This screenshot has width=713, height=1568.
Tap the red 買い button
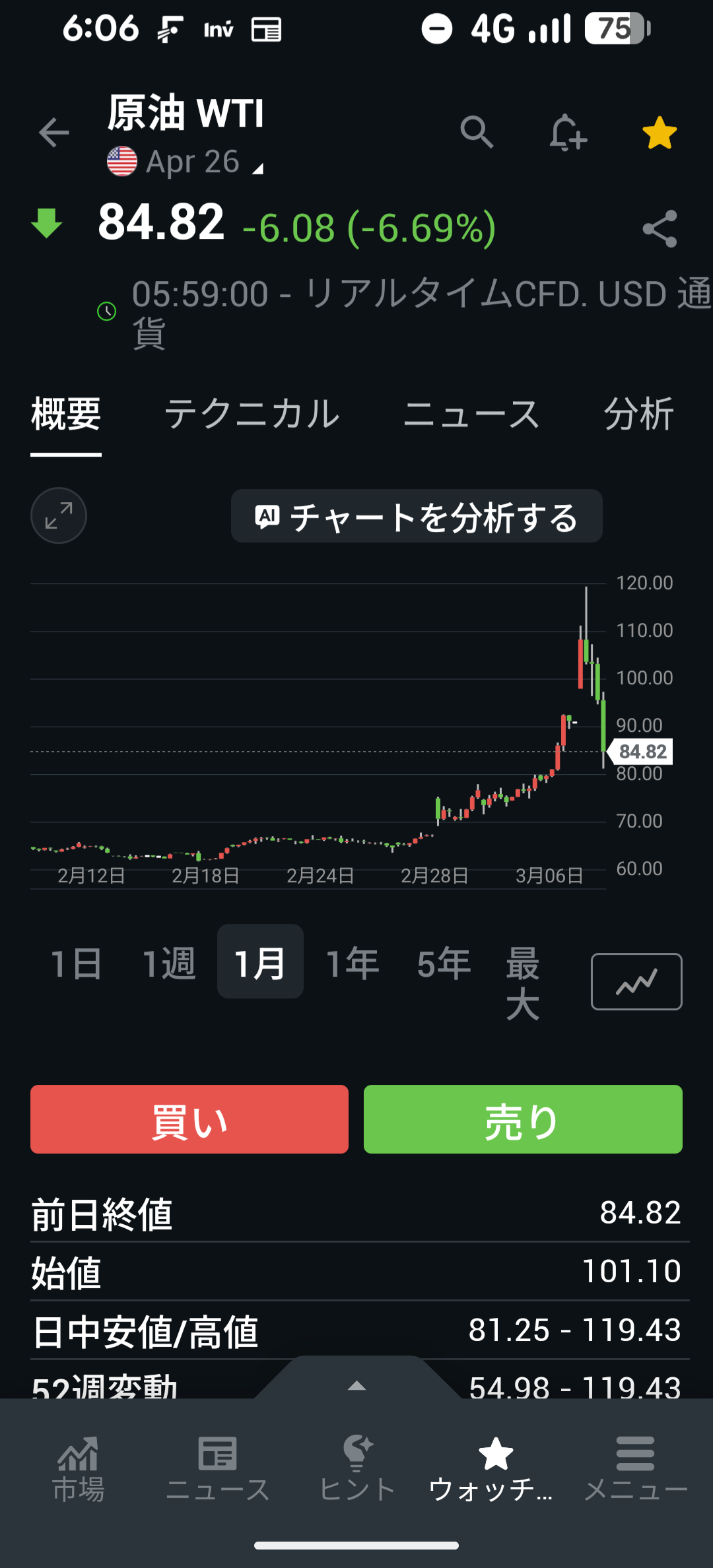pos(189,1120)
